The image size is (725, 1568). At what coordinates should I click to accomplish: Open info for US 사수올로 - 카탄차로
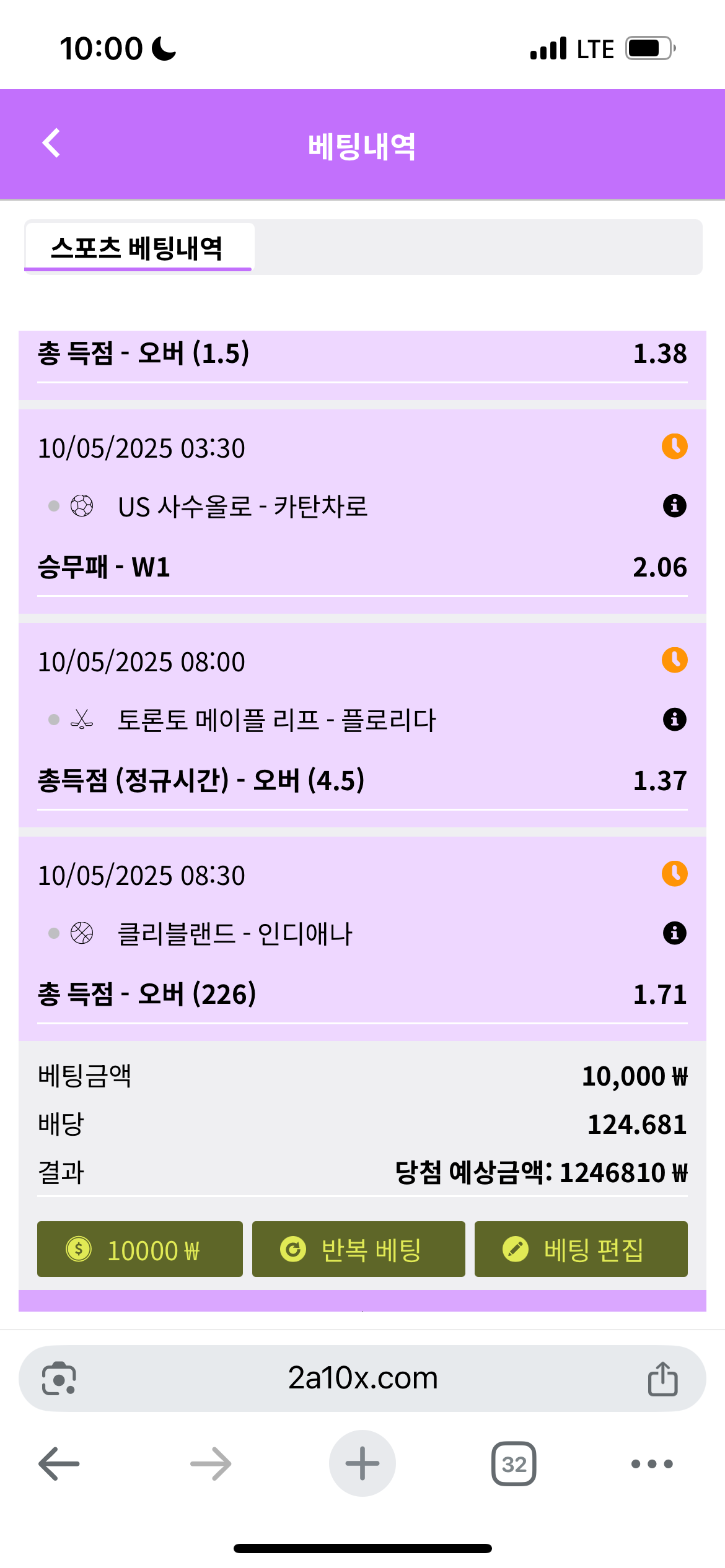pos(674,506)
